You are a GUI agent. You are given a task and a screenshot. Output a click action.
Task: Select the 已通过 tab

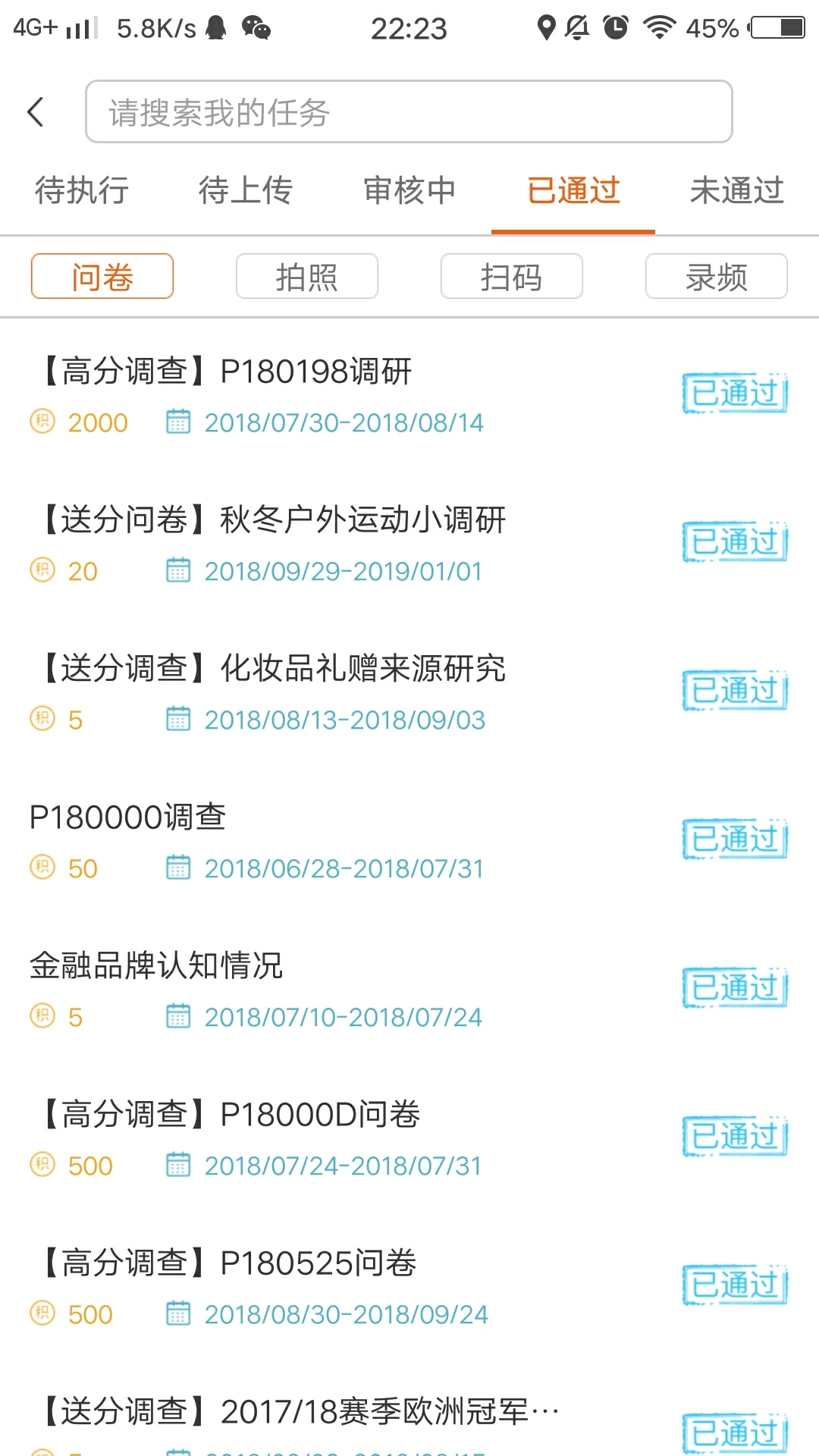pos(573,190)
